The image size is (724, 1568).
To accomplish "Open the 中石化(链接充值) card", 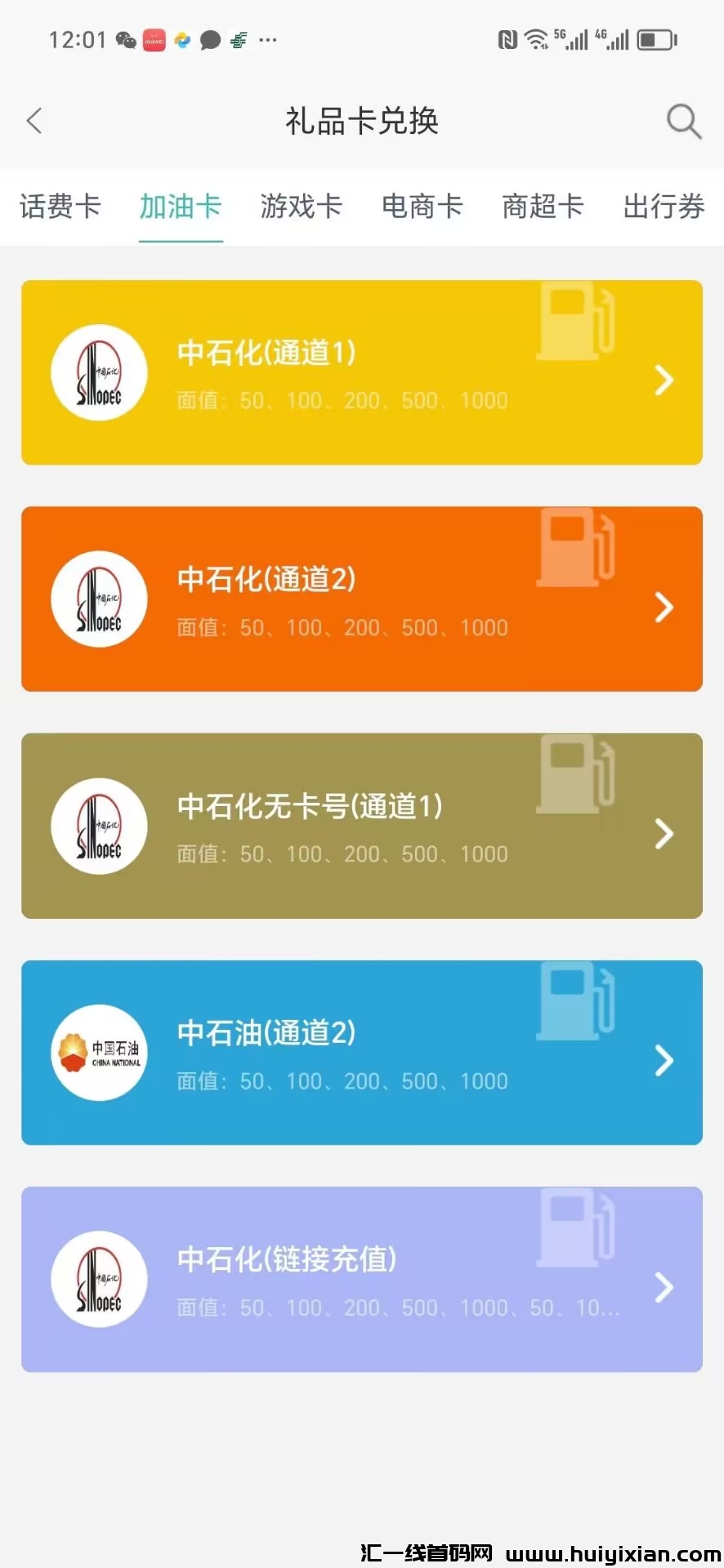I will tap(362, 1279).
